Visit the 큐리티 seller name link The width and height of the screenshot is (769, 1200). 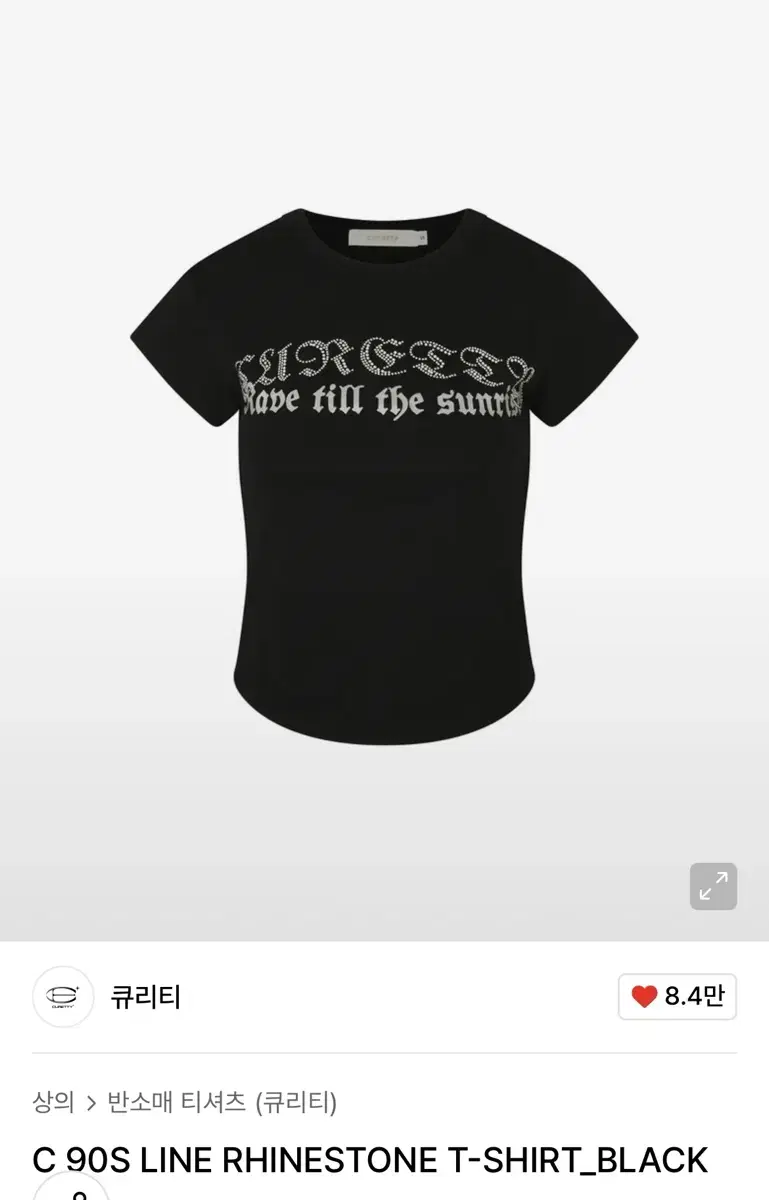(x=145, y=997)
